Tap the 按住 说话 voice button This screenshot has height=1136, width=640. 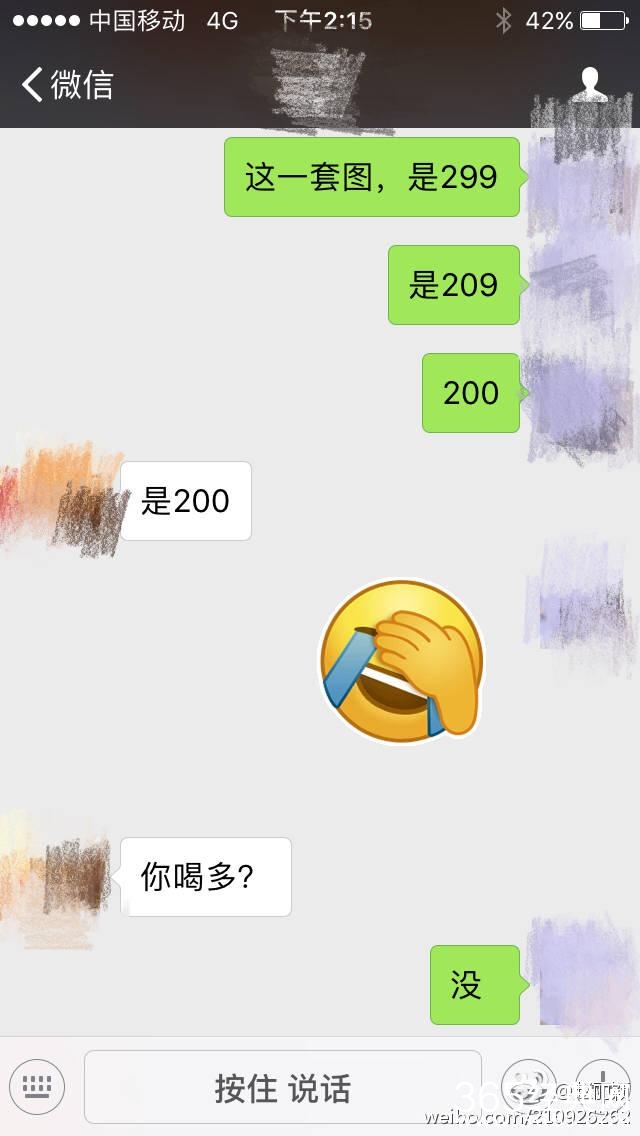[x=283, y=1088]
